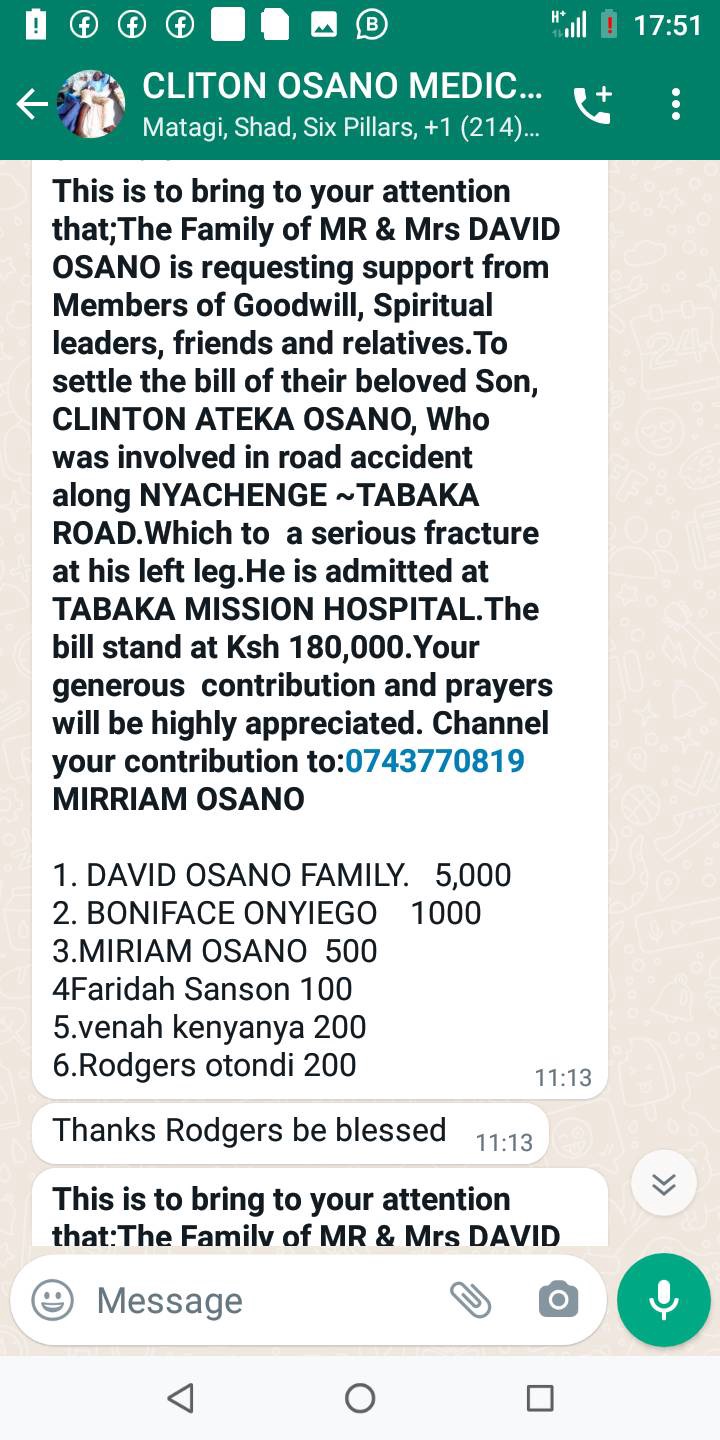Open the CLITON OSANO MEDIC group info

pyautogui.click(x=342, y=104)
